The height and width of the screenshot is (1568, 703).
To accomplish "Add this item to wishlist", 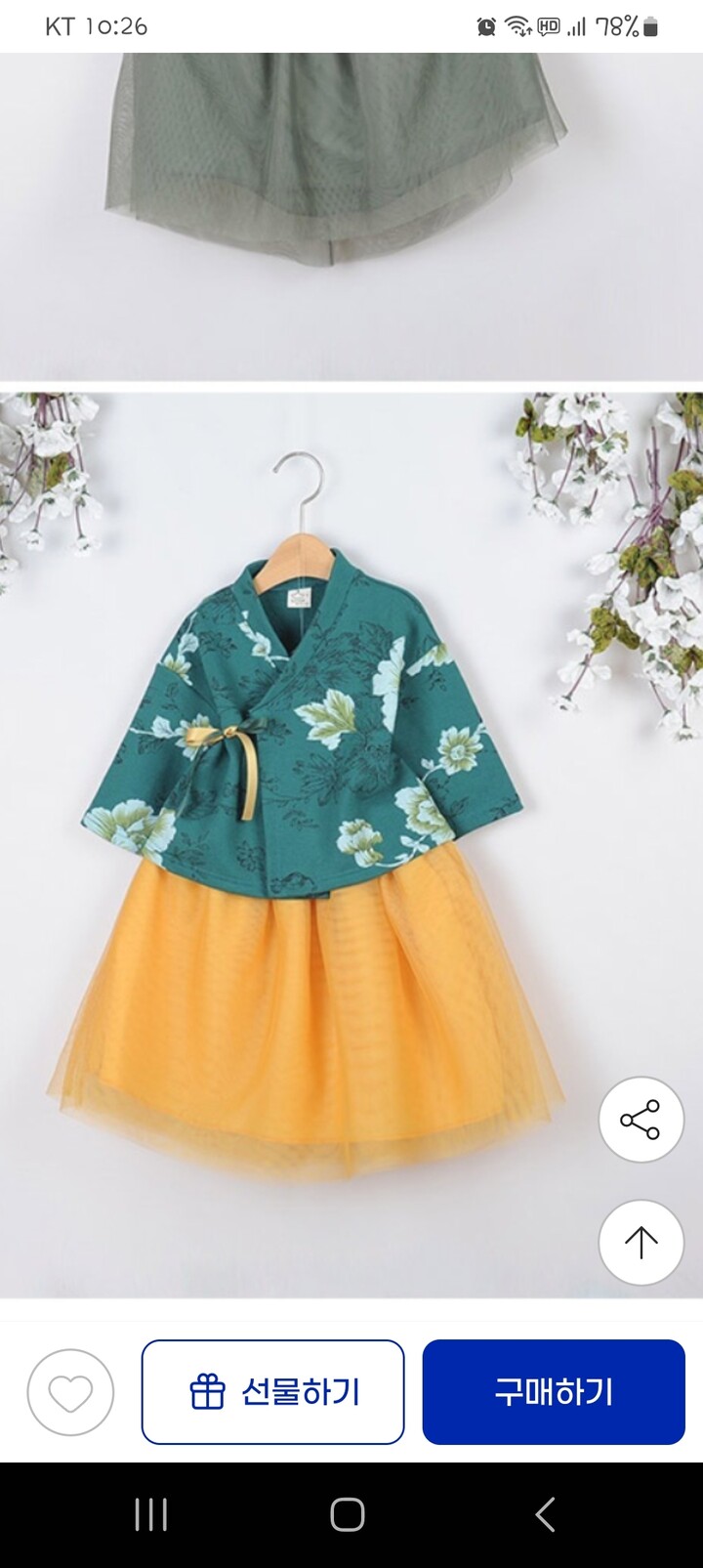I will coord(70,1392).
